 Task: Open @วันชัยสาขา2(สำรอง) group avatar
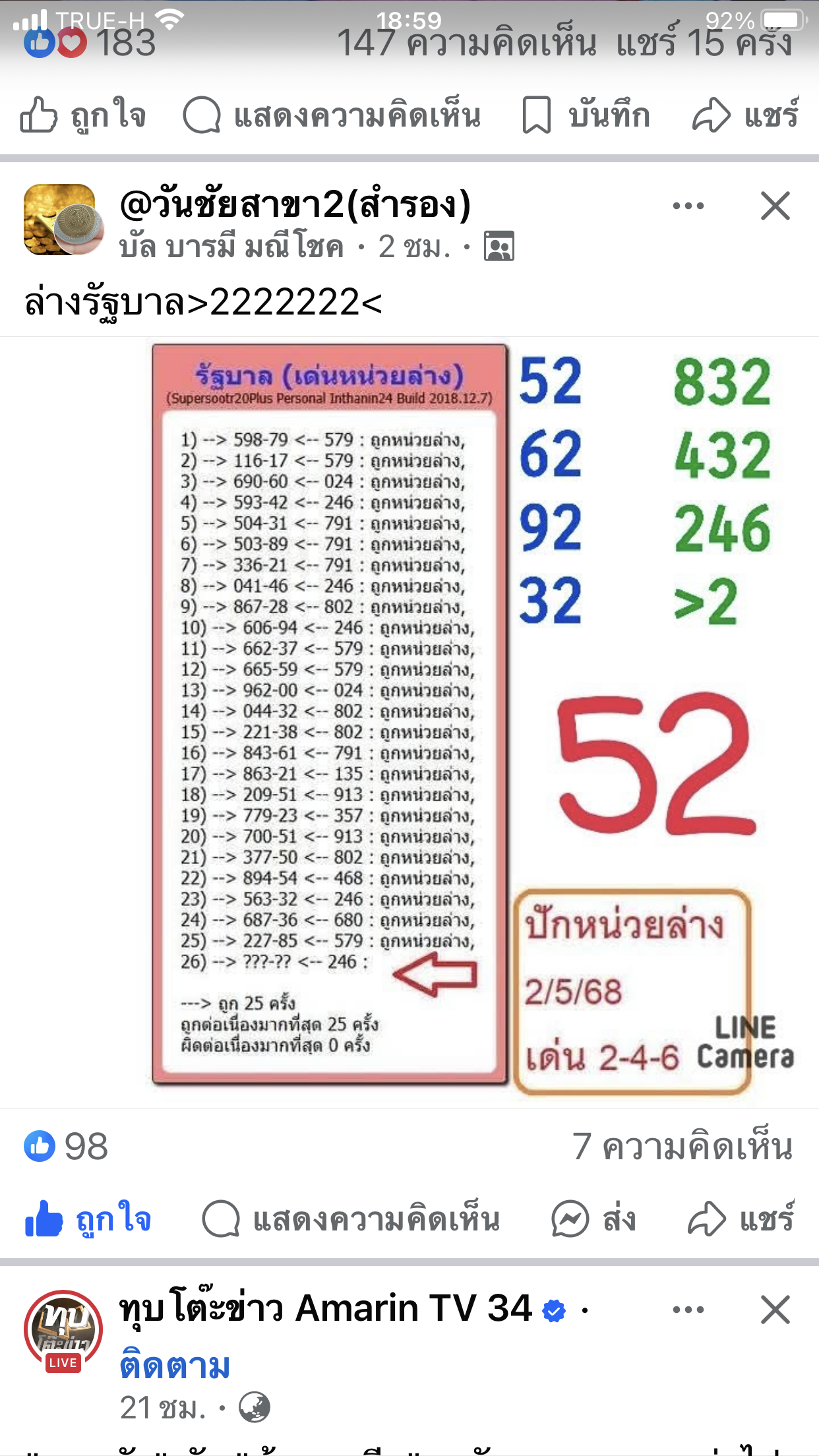click(63, 220)
